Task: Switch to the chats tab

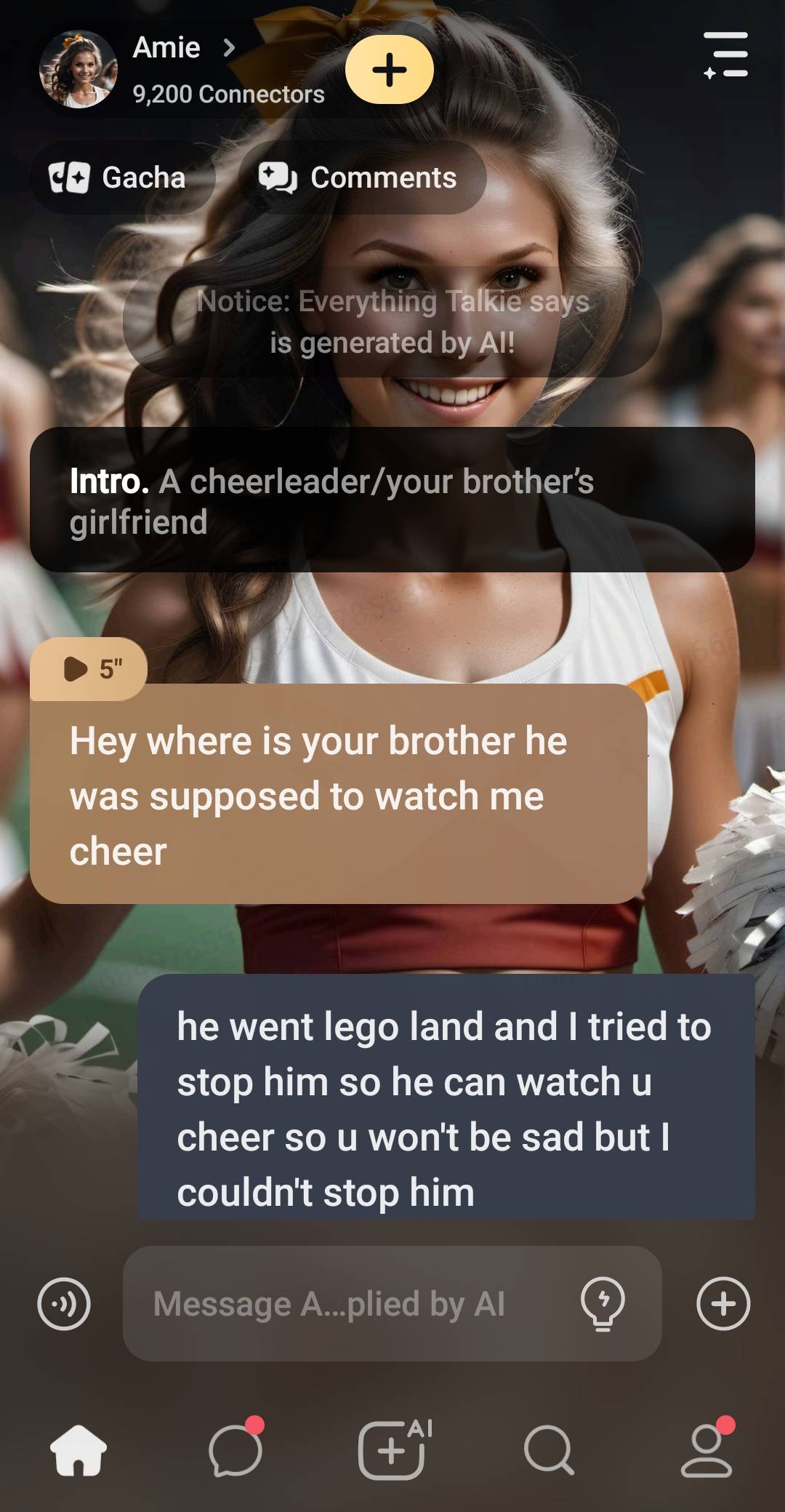Action: pos(235,1450)
